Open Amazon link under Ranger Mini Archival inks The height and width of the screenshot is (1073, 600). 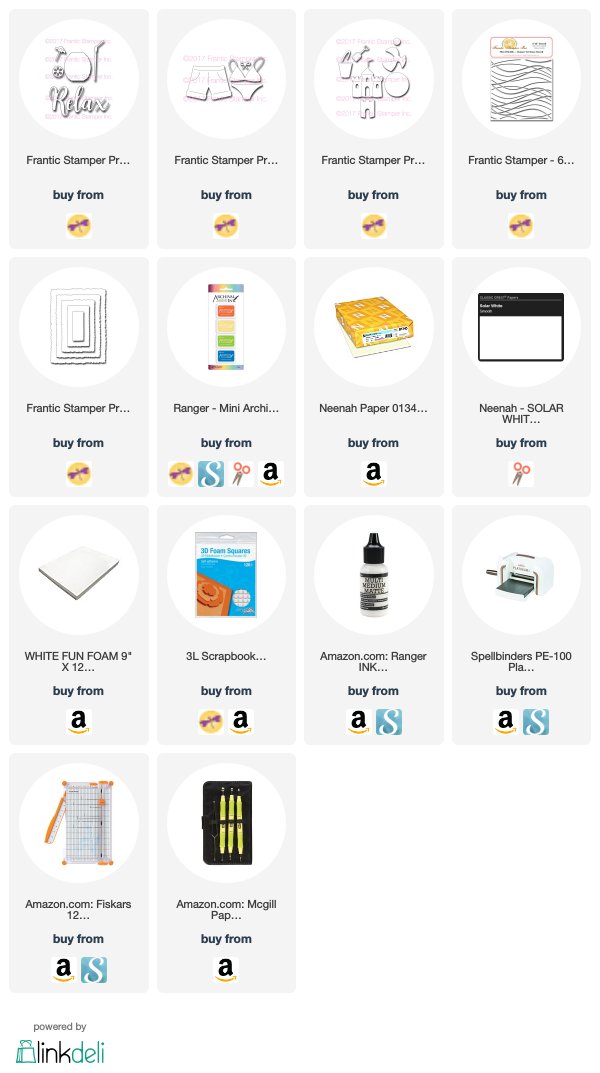tap(271, 474)
